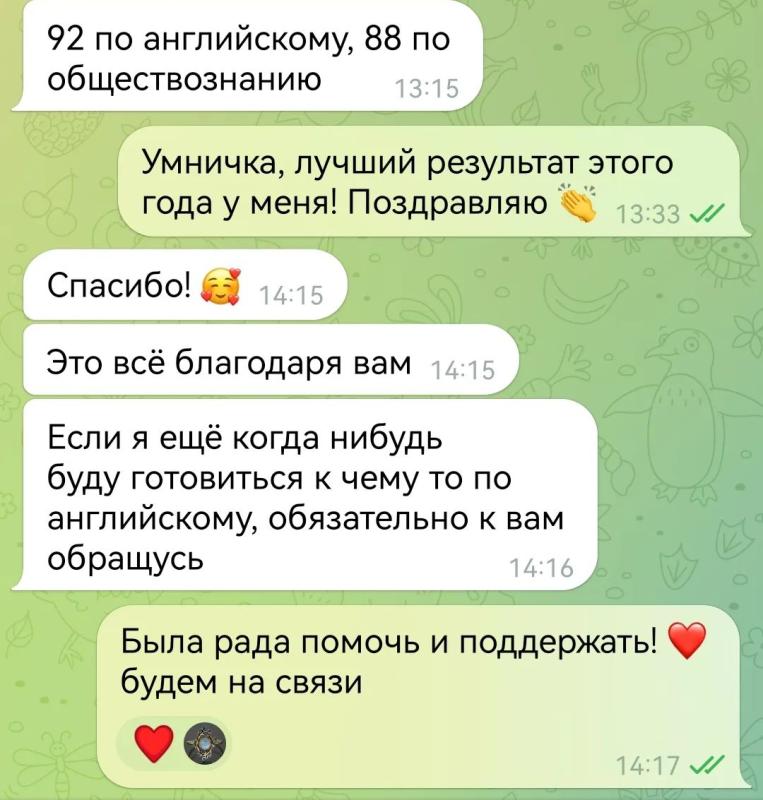Tap the heart reaction under the last message
Viewport: 763px width, 800px height.
154,744
